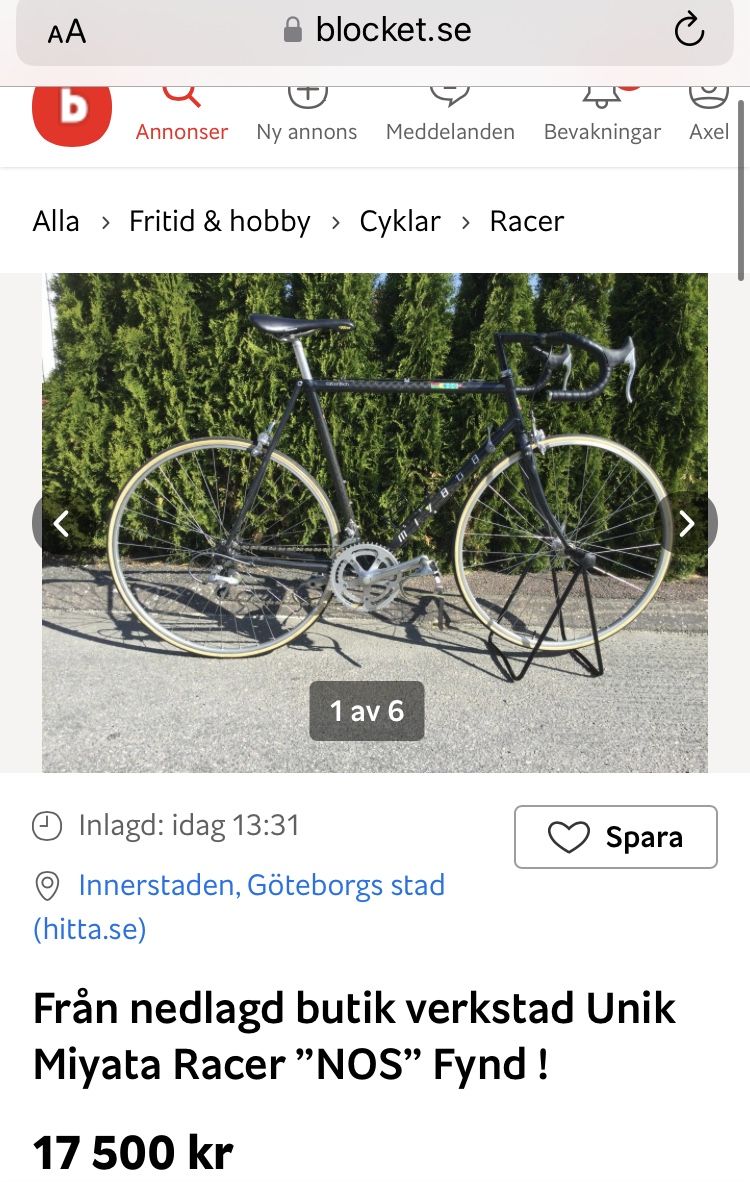Open Innerstaden, Göteborgs stad location link
The image size is (750, 1182).
pos(261,885)
